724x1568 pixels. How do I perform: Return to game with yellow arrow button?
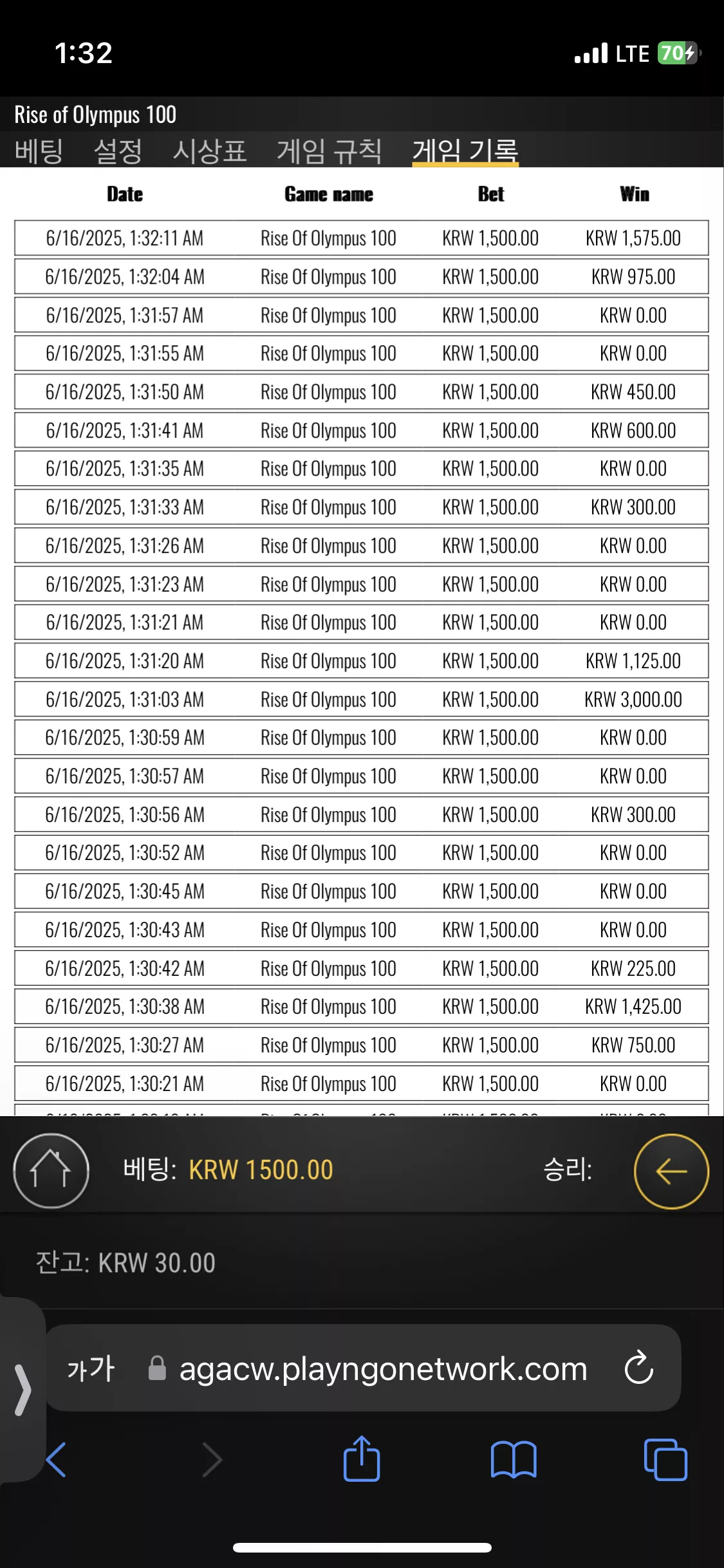coord(671,1171)
